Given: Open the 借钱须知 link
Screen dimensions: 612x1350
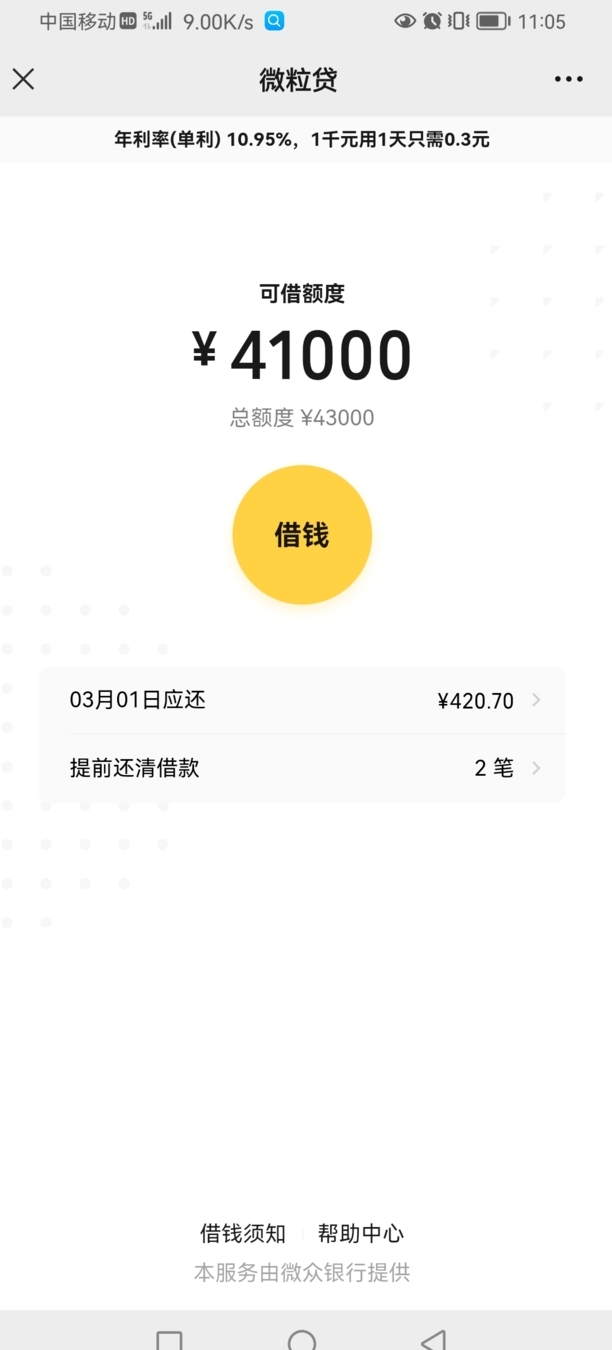Looking at the screenshot, I should (243, 1233).
